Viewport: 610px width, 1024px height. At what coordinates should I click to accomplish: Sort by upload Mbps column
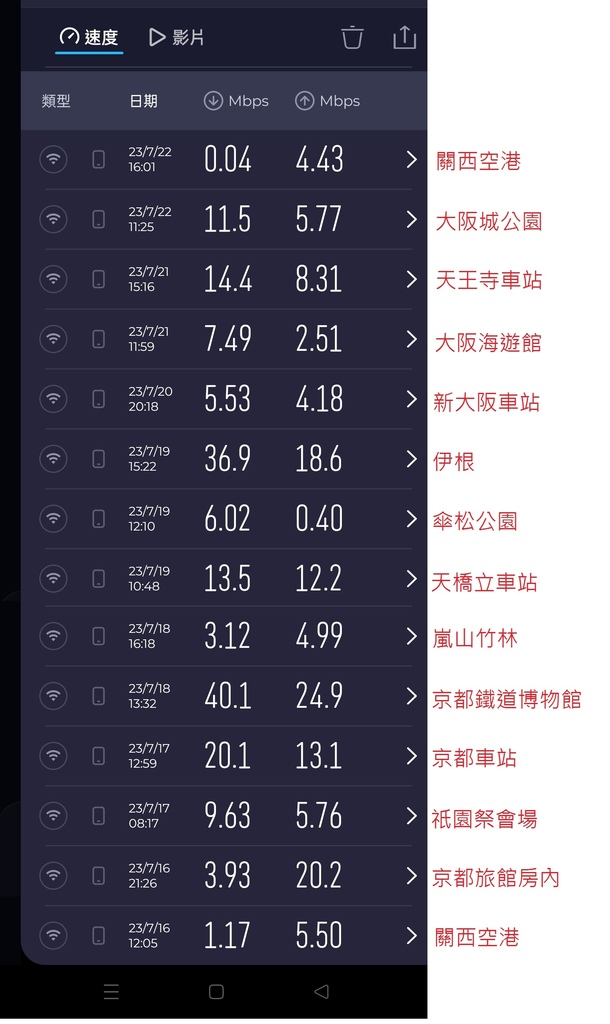(328, 101)
